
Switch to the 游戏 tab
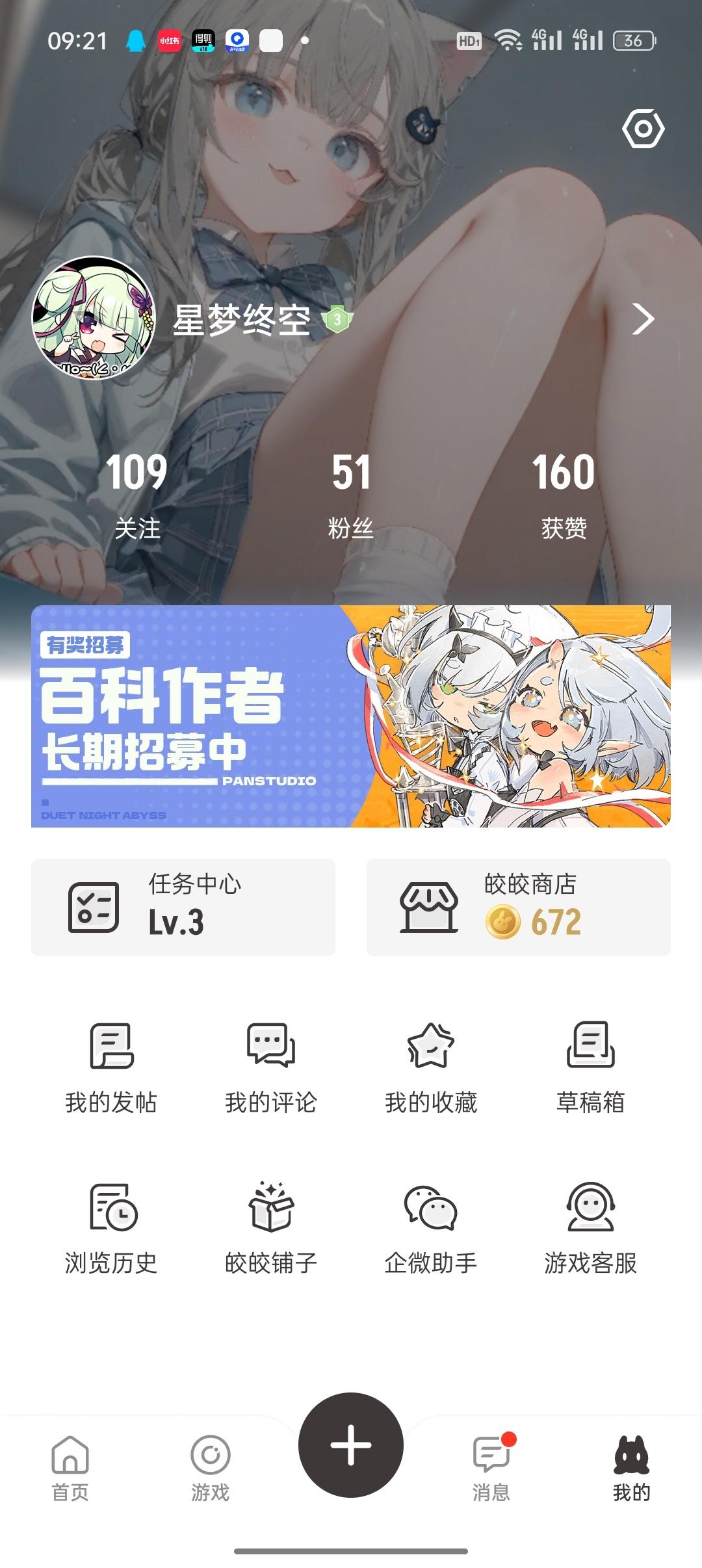point(210,1468)
